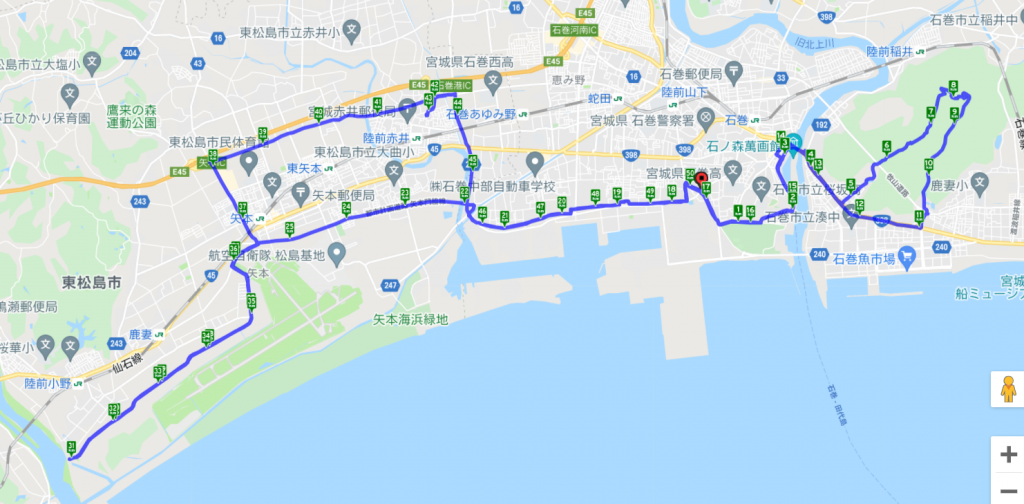
Task: Open the 石ノ森萬画館 museum pin
Action: coord(794,143)
